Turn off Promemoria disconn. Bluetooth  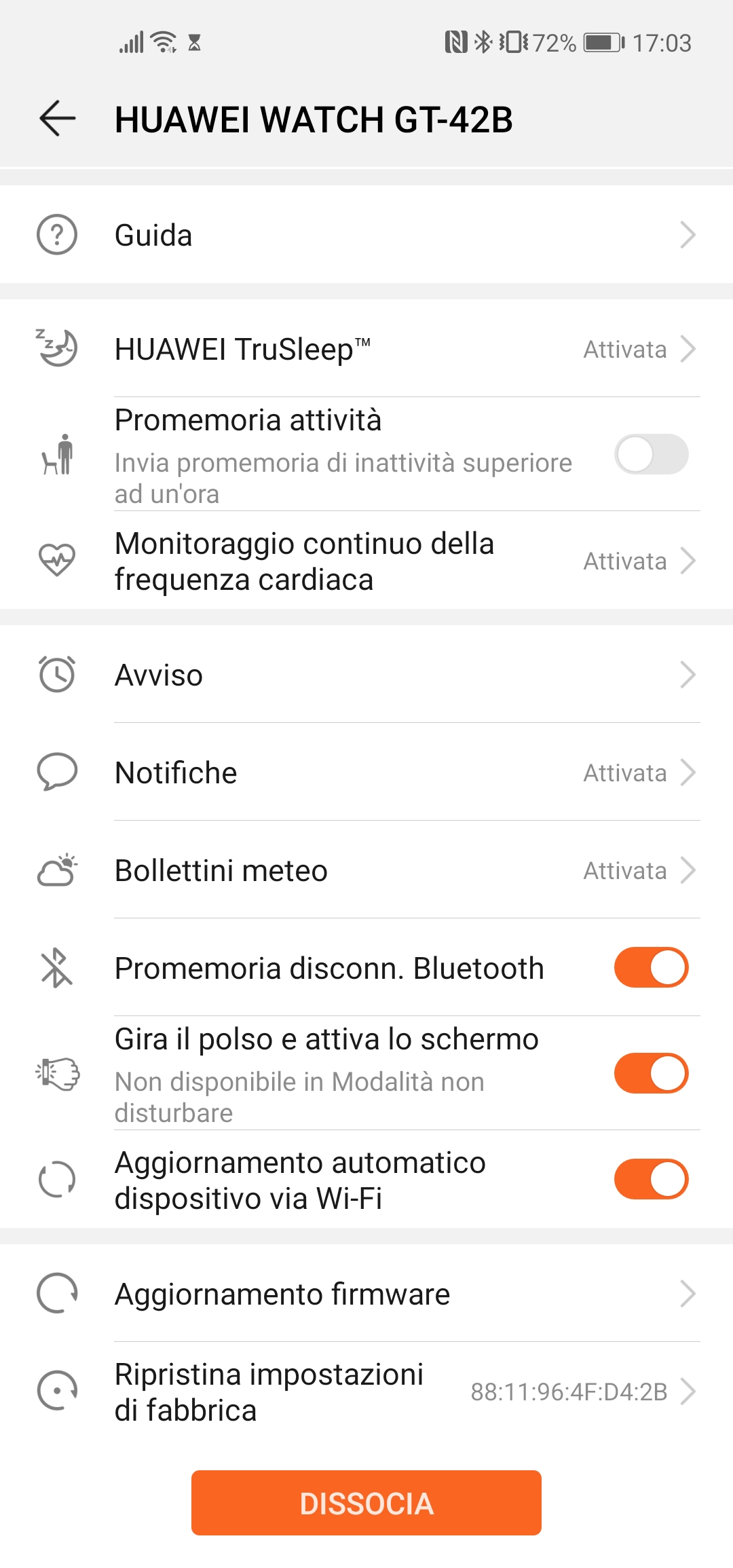(x=651, y=967)
